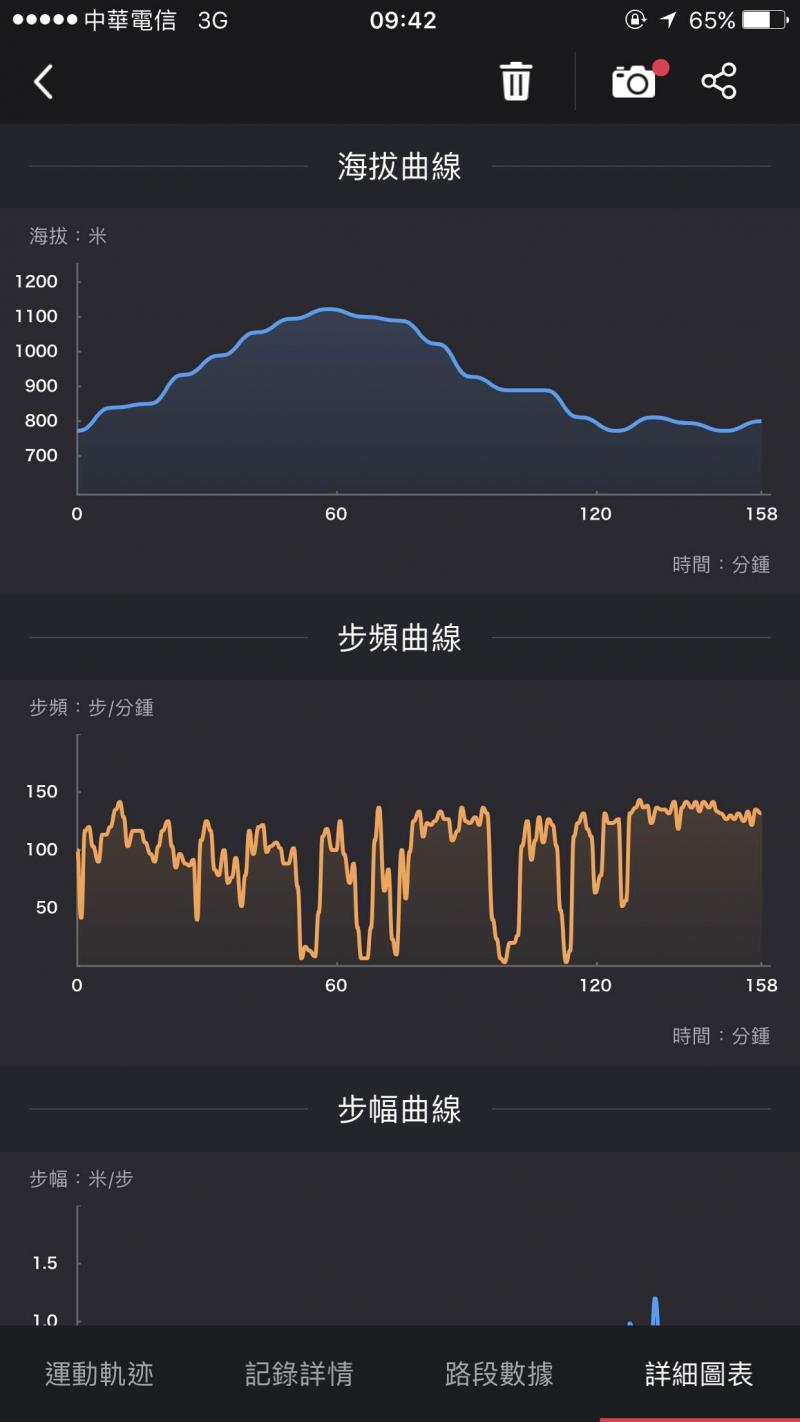Open the 路段數據 tab
800x1422 pixels.
(499, 1374)
